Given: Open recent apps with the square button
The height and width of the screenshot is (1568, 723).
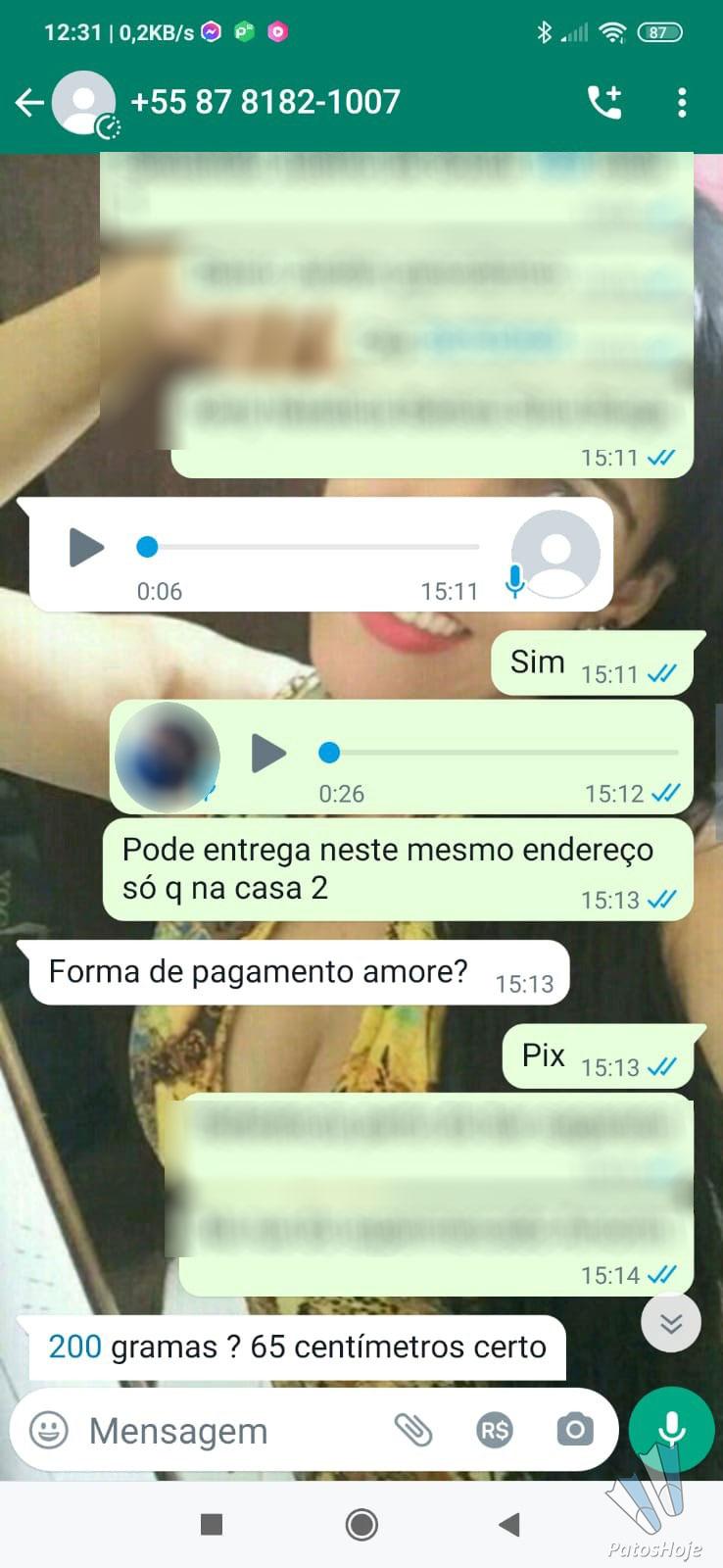Looking at the screenshot, I should pyautogui.click(x=211, y=1524).
